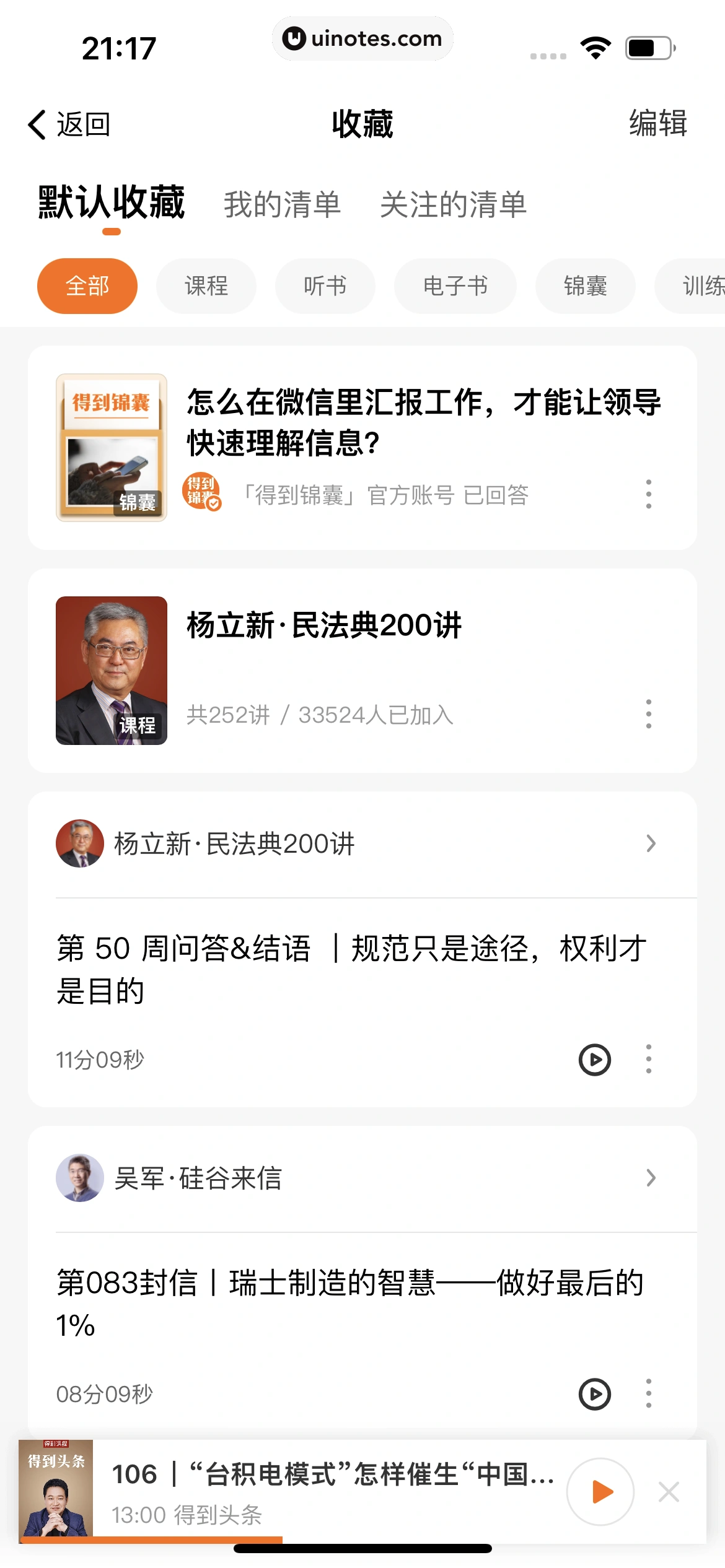Open three-dot menu for 杨立新·民法典200讲 course
Viewport: 725px width, 1568px height.
[x=649, y=715]
